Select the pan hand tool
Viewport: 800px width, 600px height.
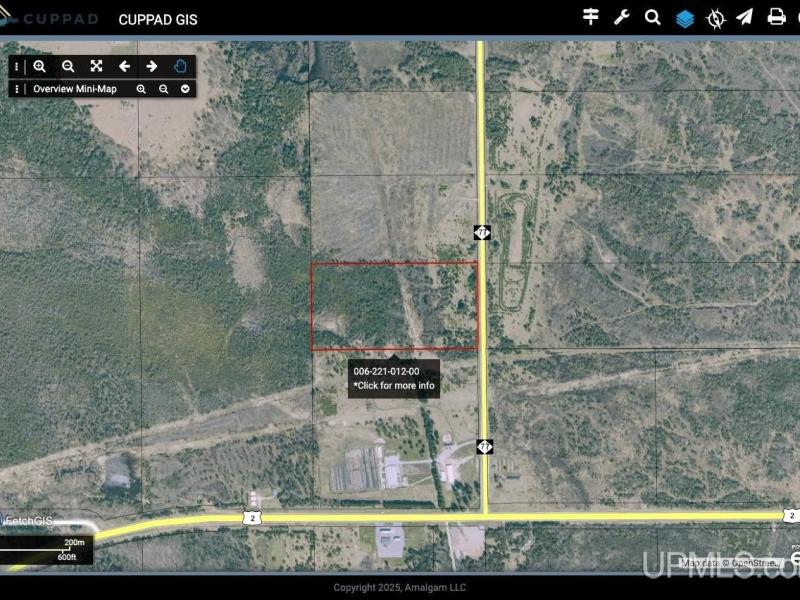coord(180,66)
